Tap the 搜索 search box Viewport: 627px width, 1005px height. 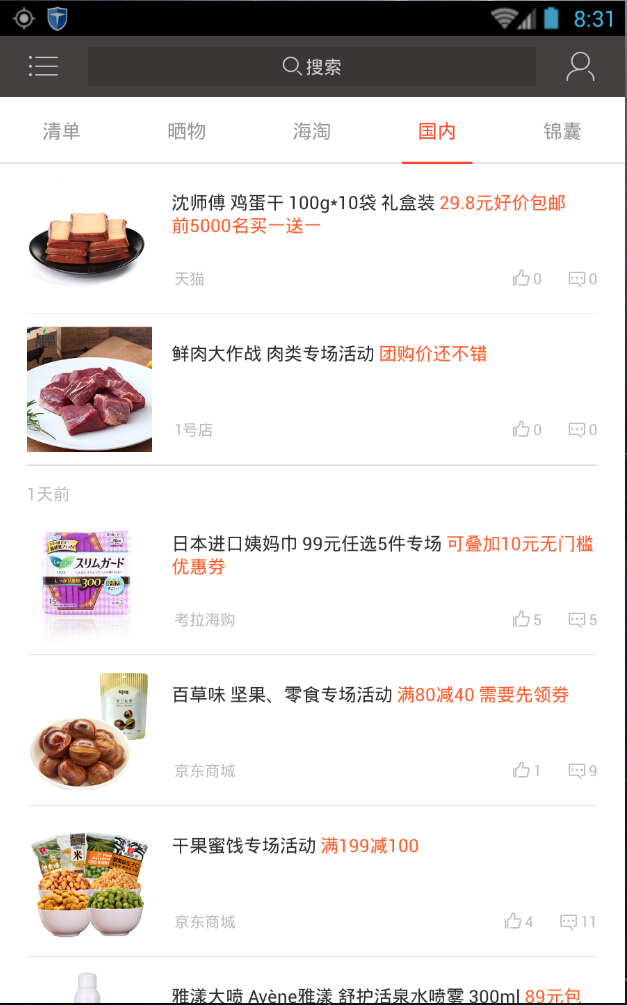(x=312, y=67)
